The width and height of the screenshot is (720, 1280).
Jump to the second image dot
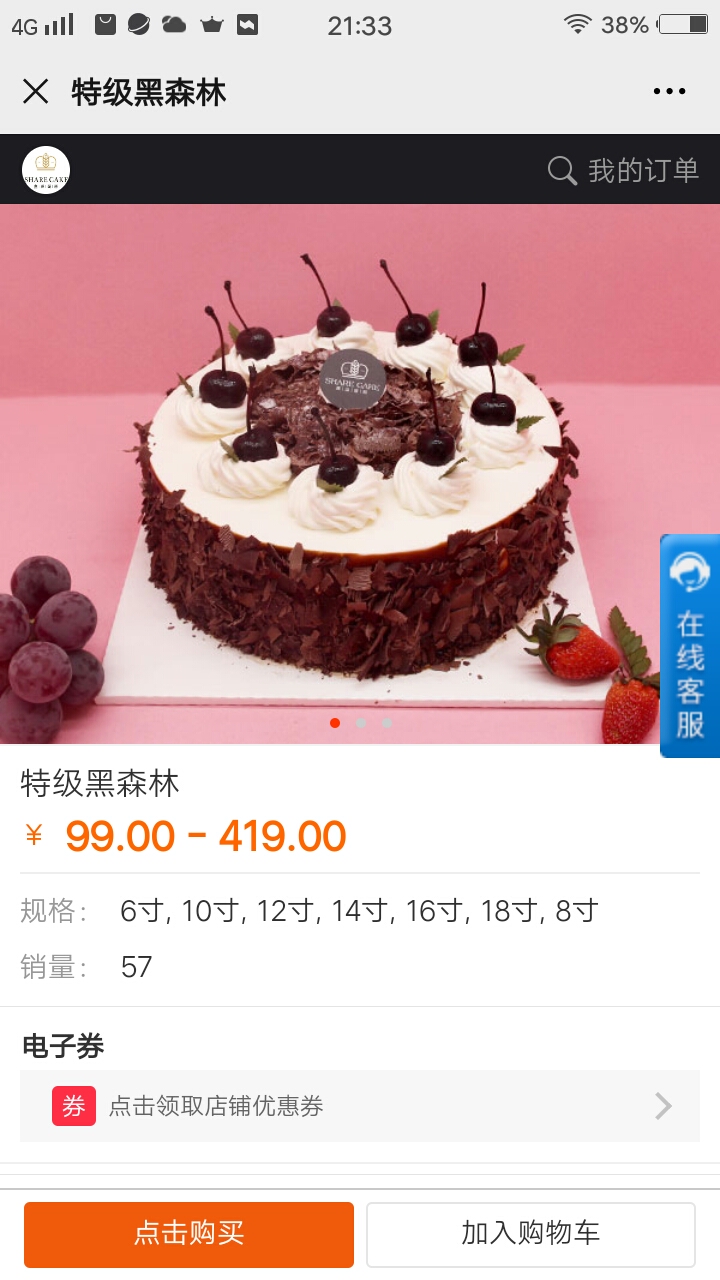click(x=361, y=722)
